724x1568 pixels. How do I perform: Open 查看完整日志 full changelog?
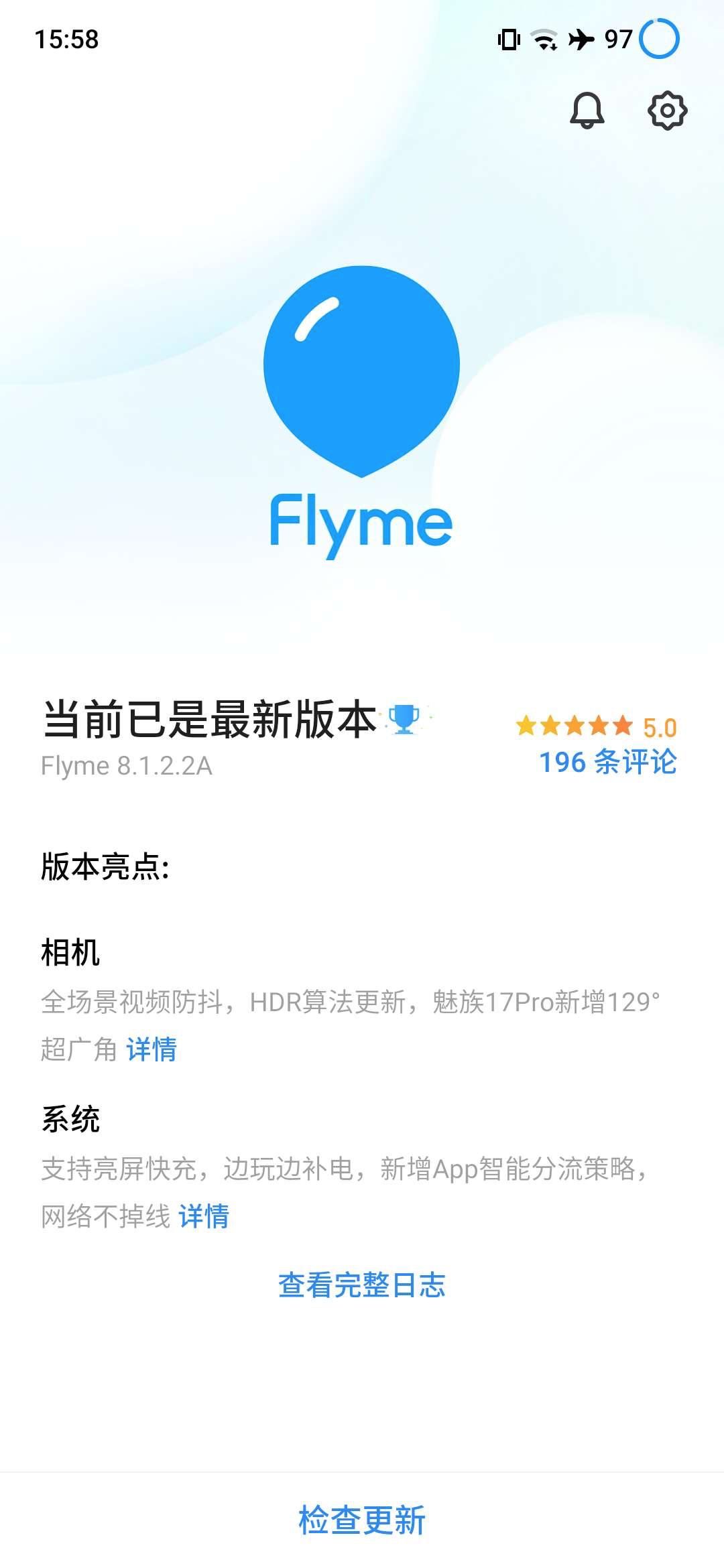coord(362,1285)
